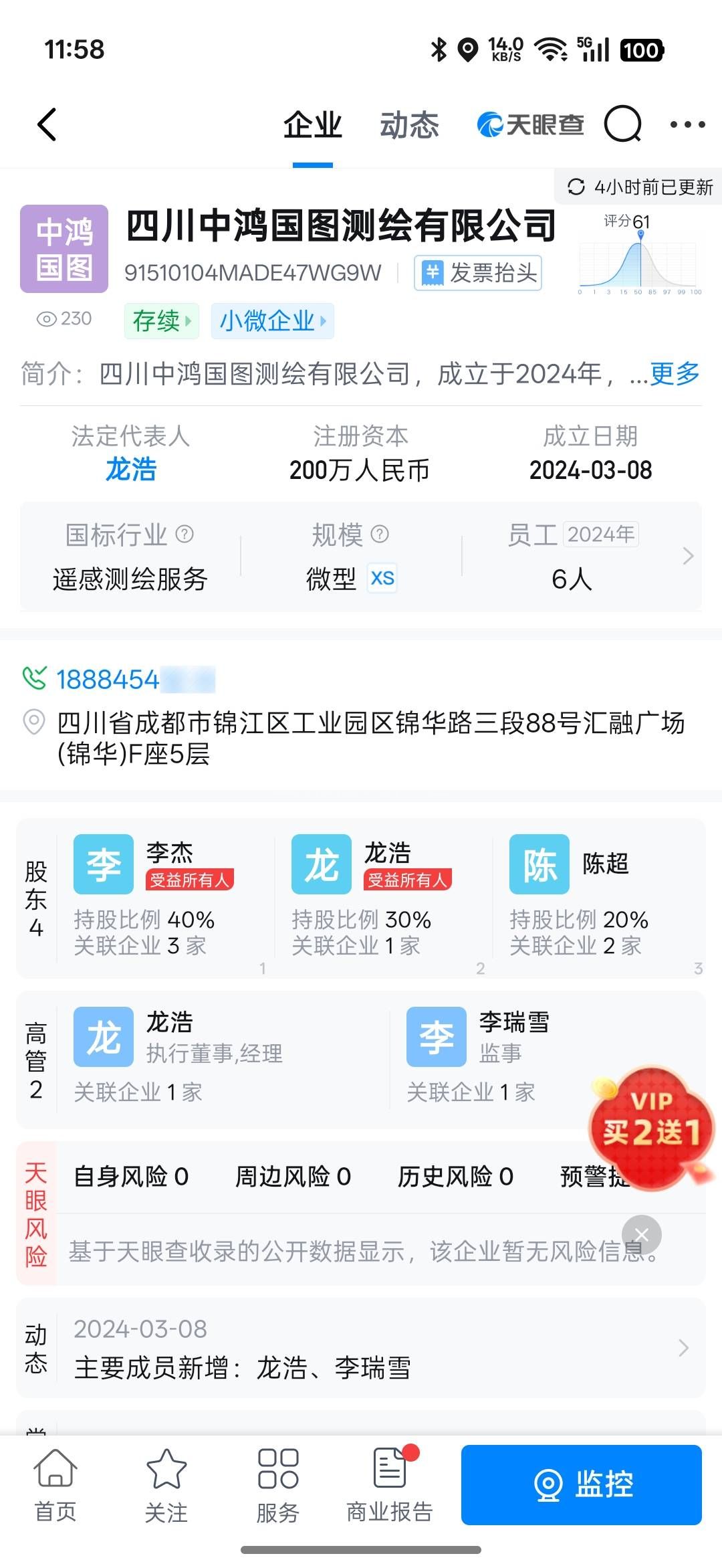Tap 关注 to follow this company

(166, 1485)
